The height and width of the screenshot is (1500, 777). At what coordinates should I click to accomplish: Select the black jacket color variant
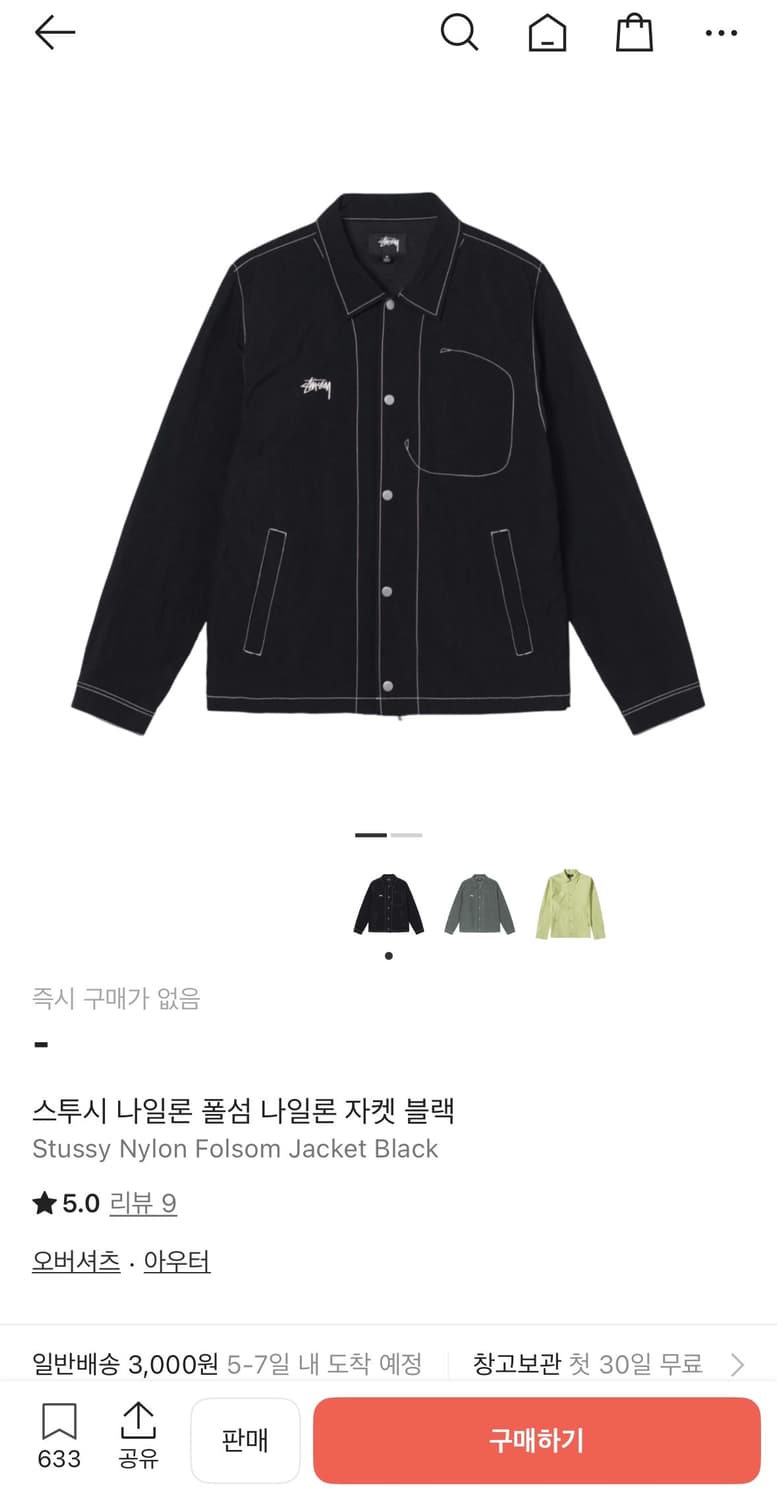click(389, 903)
